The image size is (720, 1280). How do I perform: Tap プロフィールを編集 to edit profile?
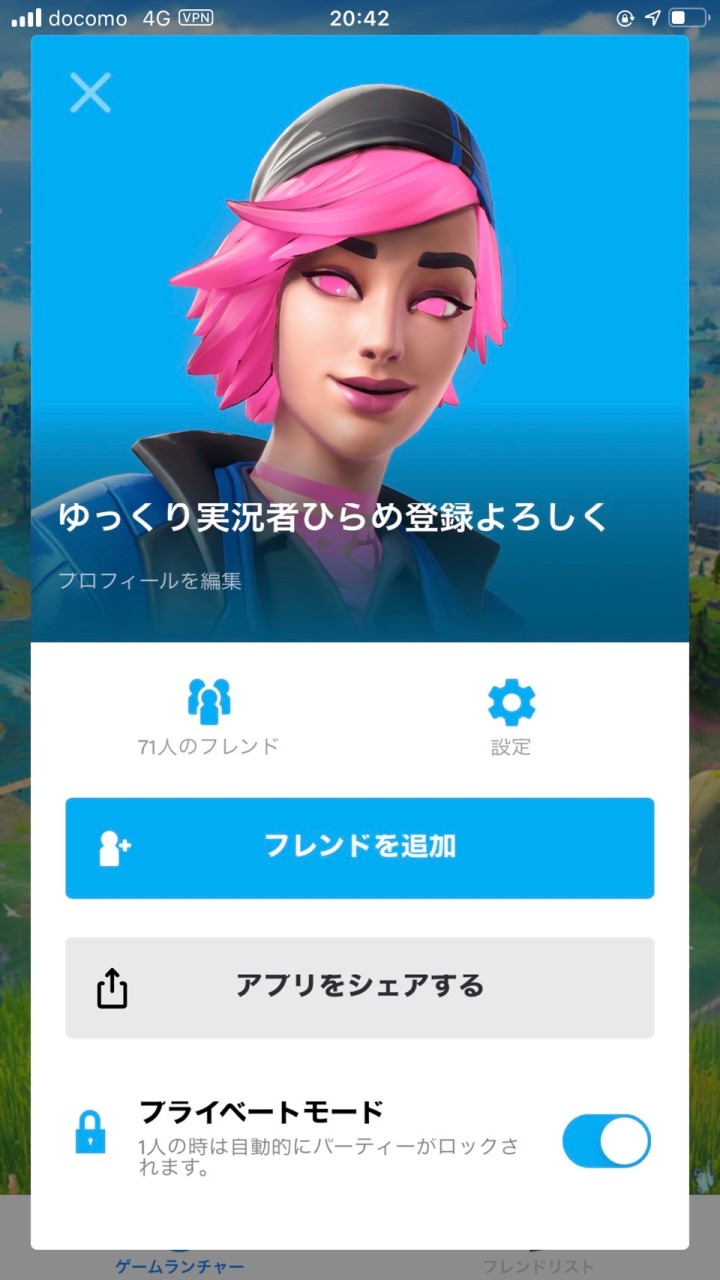[x=149, y=580]
